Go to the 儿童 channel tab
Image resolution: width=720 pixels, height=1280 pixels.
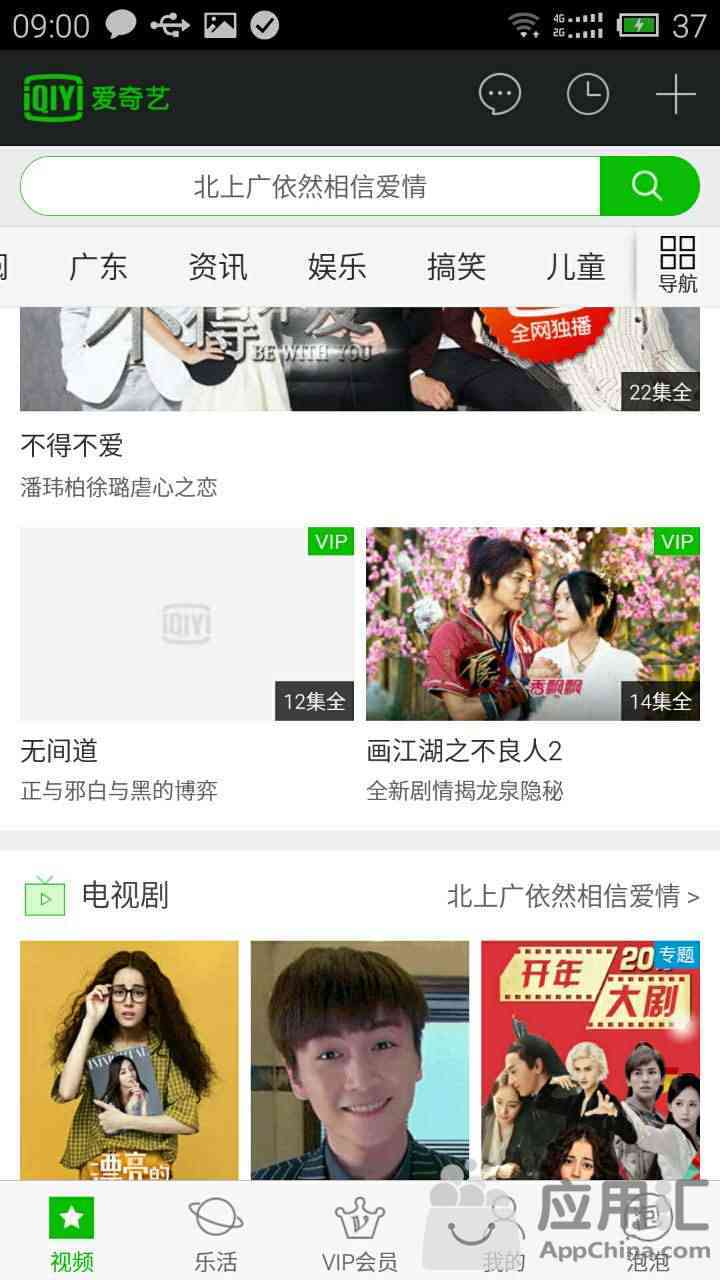pos(576,267)
